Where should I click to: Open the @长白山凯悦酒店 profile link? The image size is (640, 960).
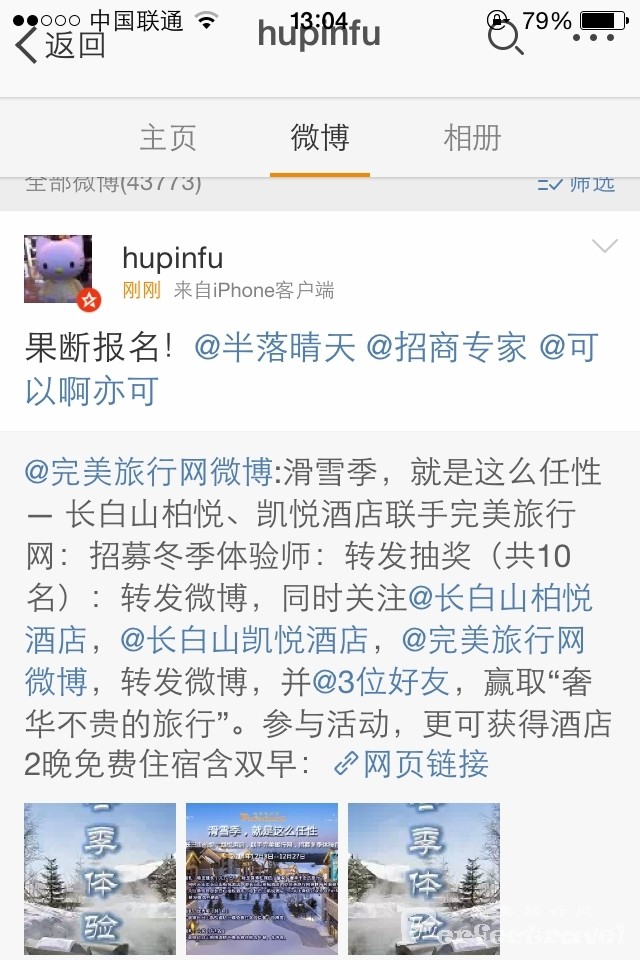[x=244, y=640]
